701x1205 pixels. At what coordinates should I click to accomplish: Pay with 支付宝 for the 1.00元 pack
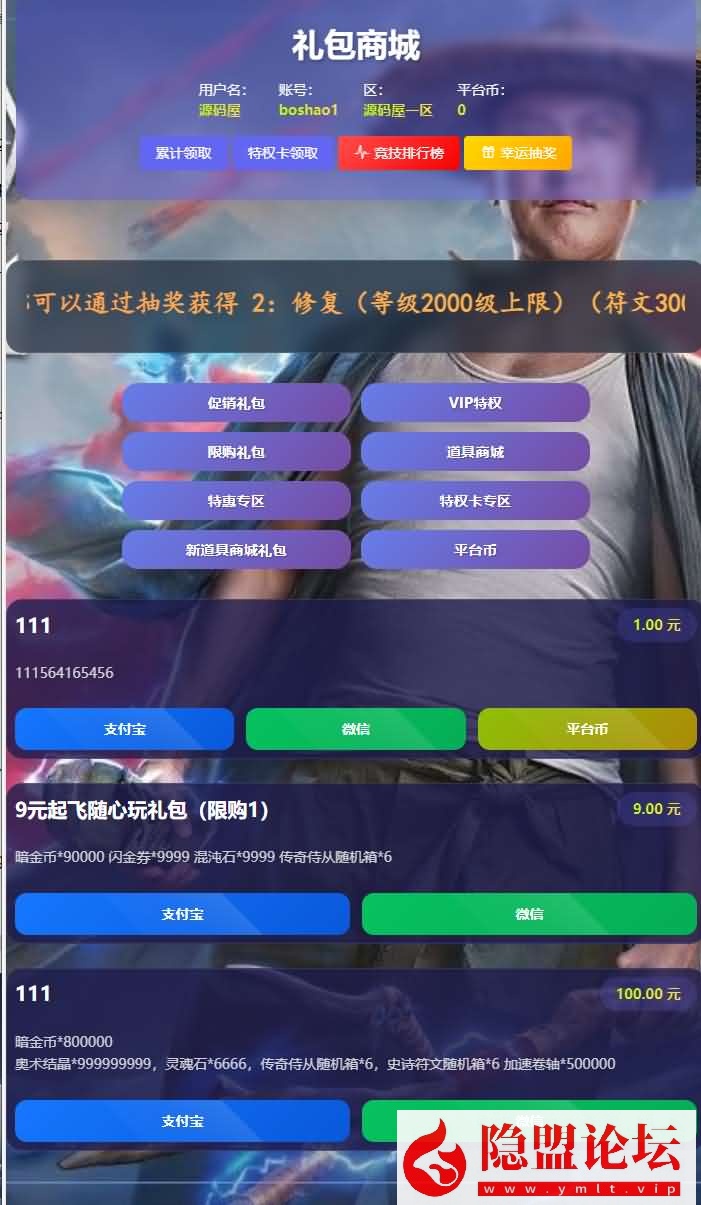point(125,729)
